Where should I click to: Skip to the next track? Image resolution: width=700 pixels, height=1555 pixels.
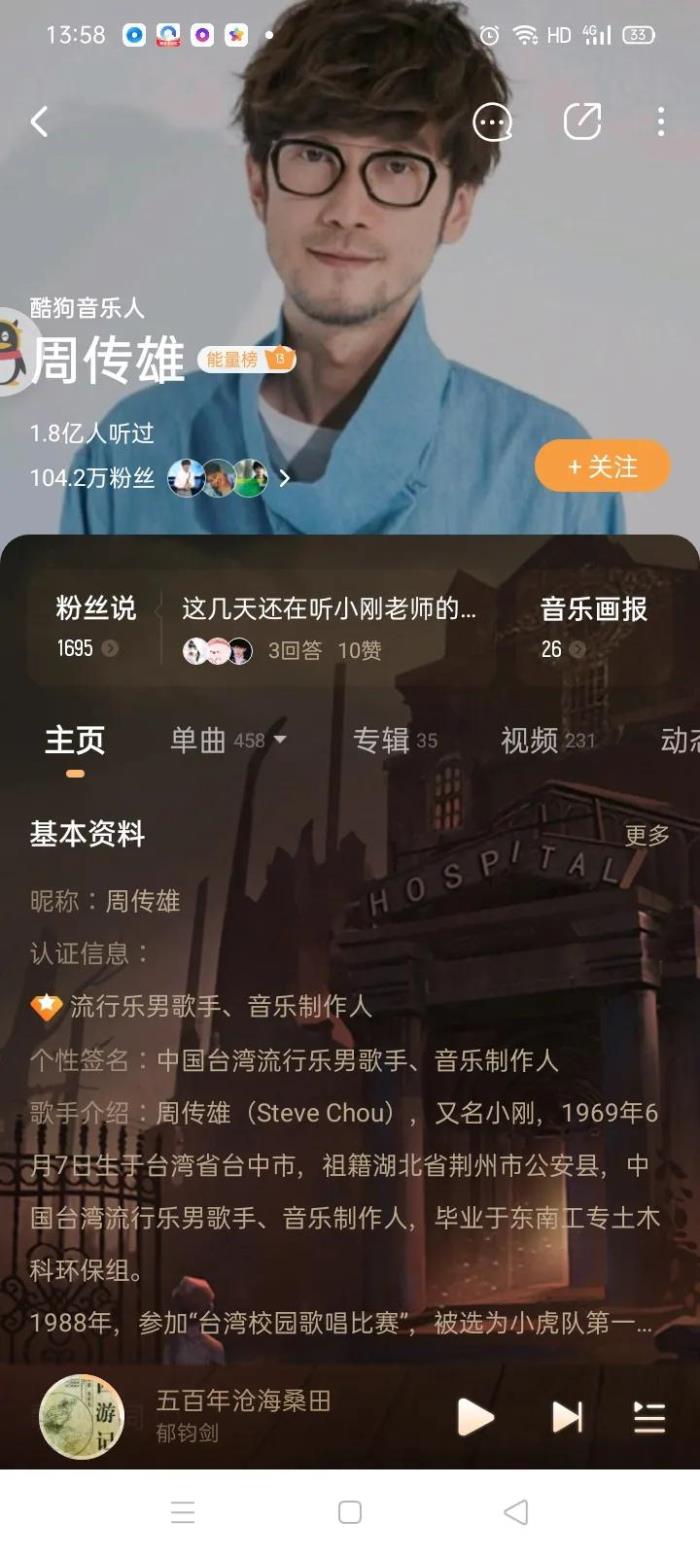(x=567, y=1417)
